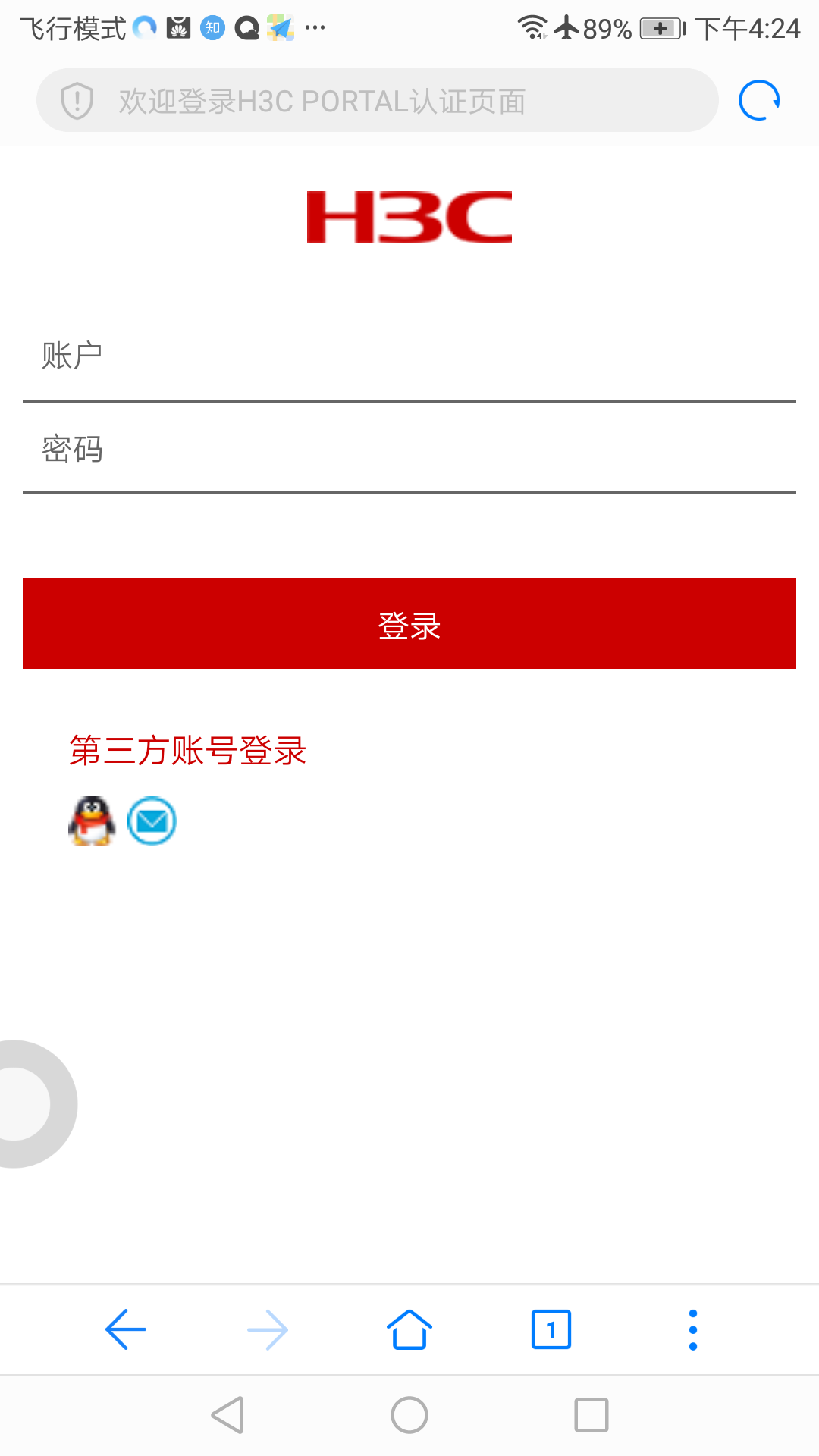Tap the red 登录 login button
Image resolution: width=819 pixels, height=1456 pixels.
pyautogui.click(x=409, y=623)
